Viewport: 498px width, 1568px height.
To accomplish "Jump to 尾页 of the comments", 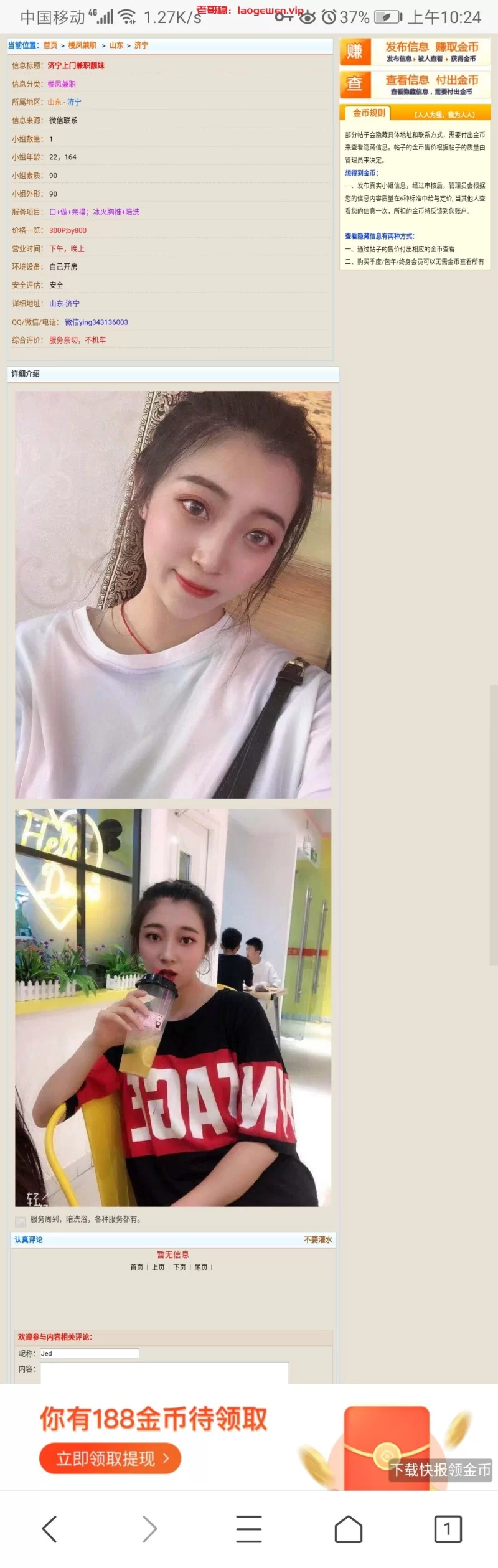I will [x=200, y=1267].
